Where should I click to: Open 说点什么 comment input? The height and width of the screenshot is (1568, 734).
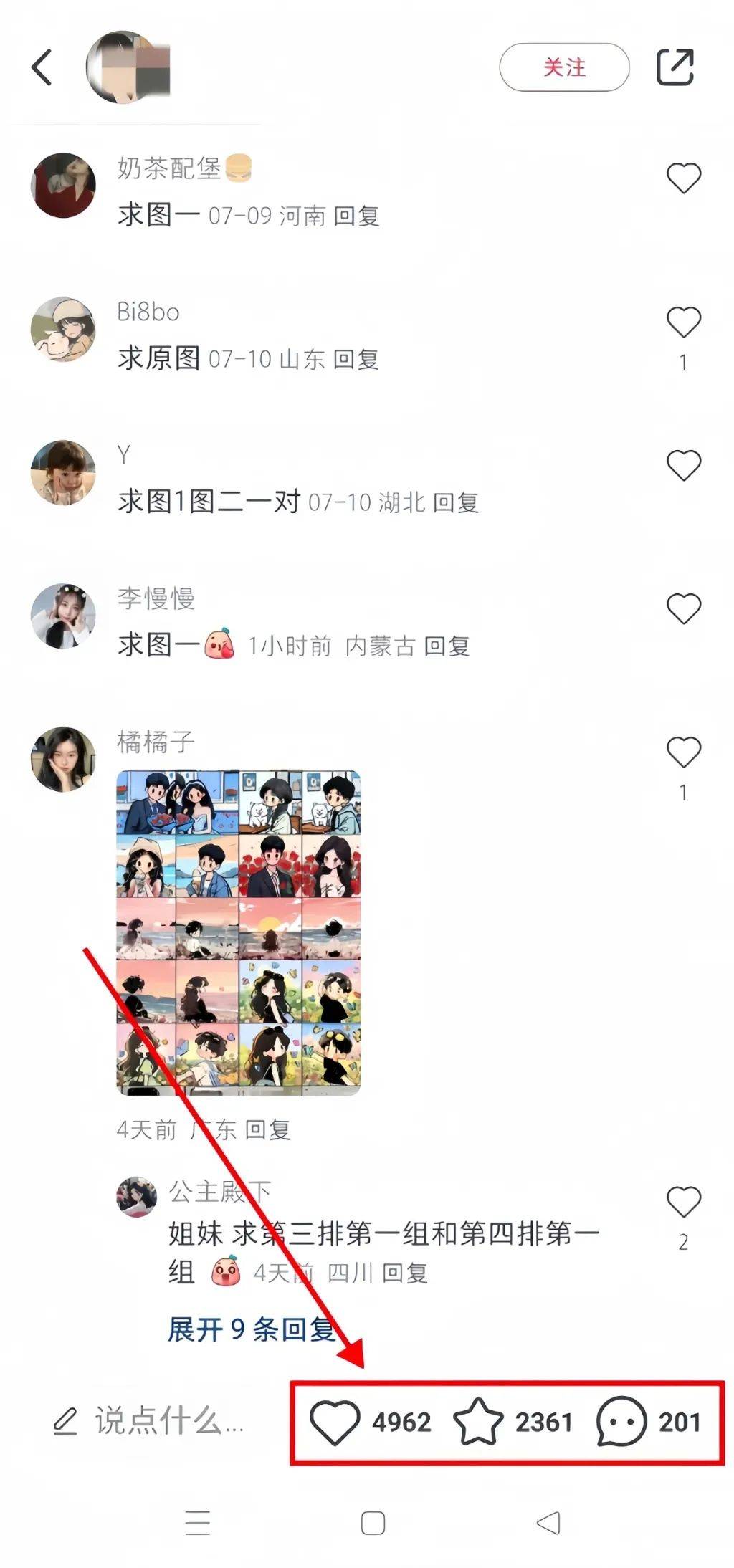click(x=149, y=1420)
